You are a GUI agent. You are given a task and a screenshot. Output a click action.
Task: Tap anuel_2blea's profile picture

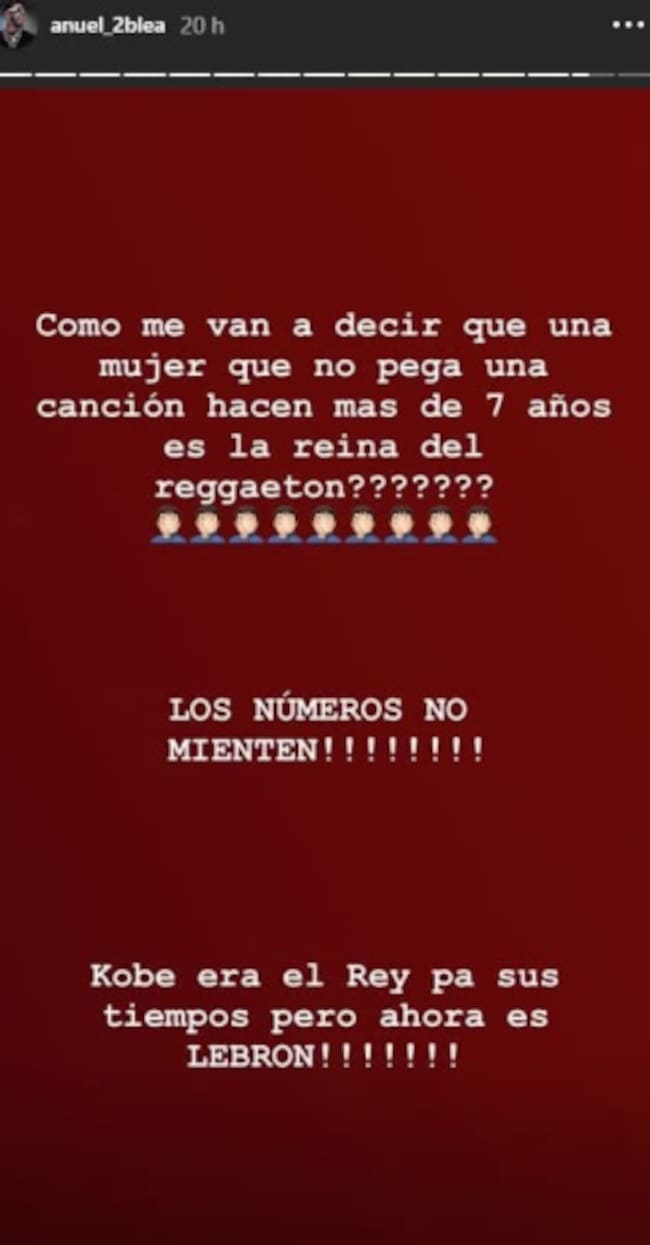tap(20, 26)
